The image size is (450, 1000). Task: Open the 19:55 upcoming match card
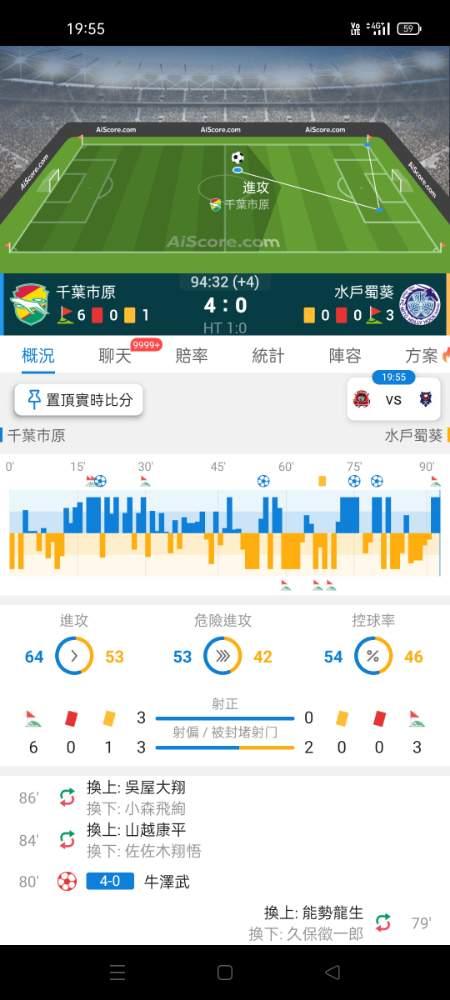[393, 396]
